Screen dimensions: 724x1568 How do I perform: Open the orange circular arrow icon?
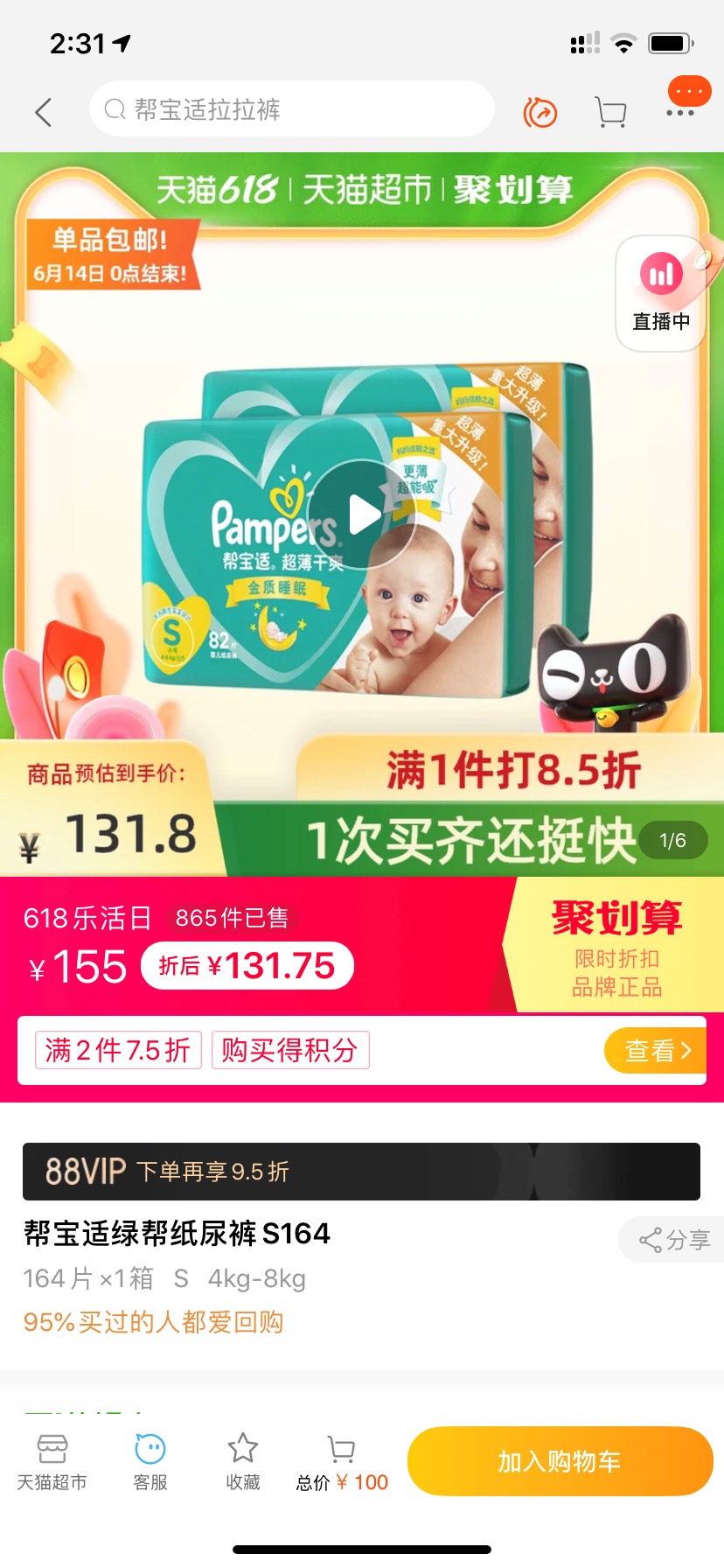pos(540,113)
